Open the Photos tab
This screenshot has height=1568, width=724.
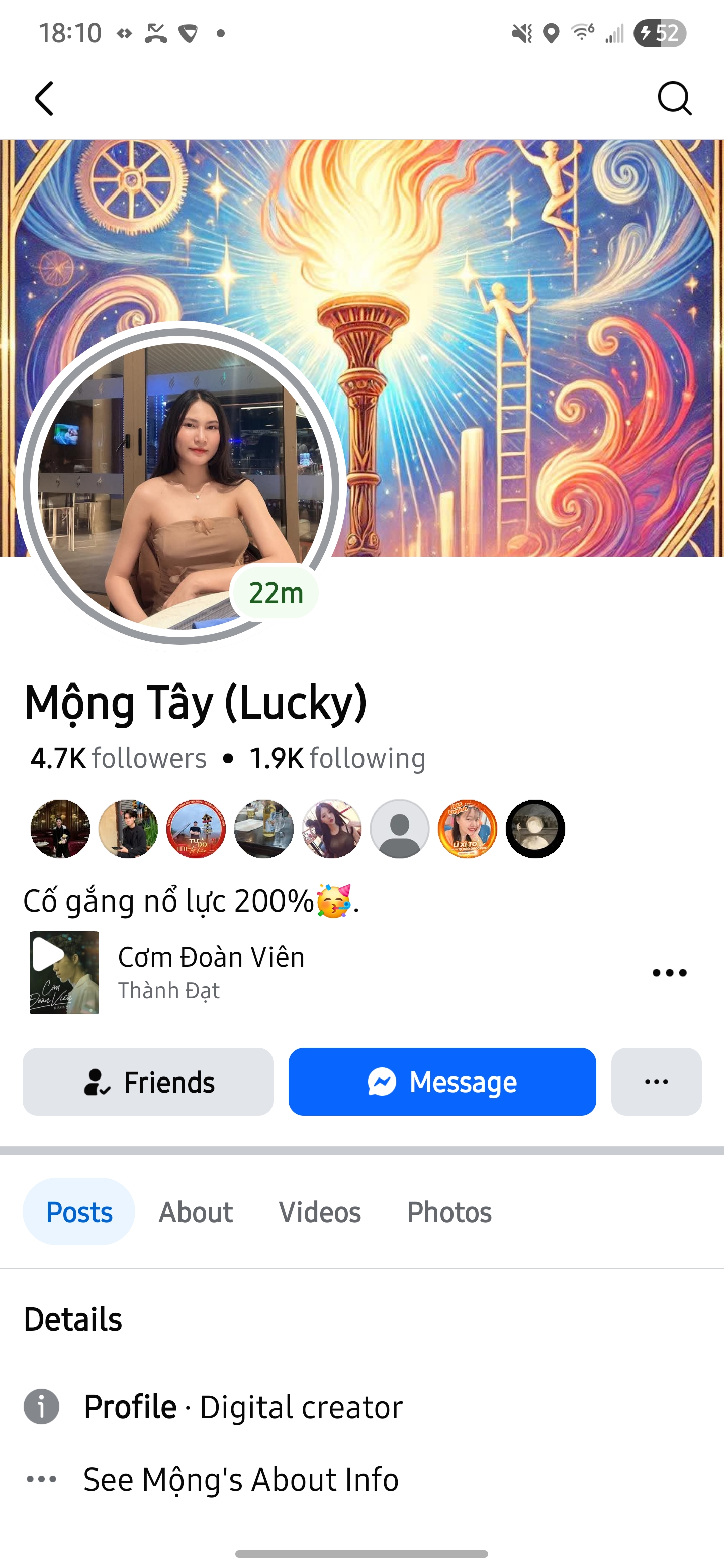pyautogui.click(x=449, y=1212)
